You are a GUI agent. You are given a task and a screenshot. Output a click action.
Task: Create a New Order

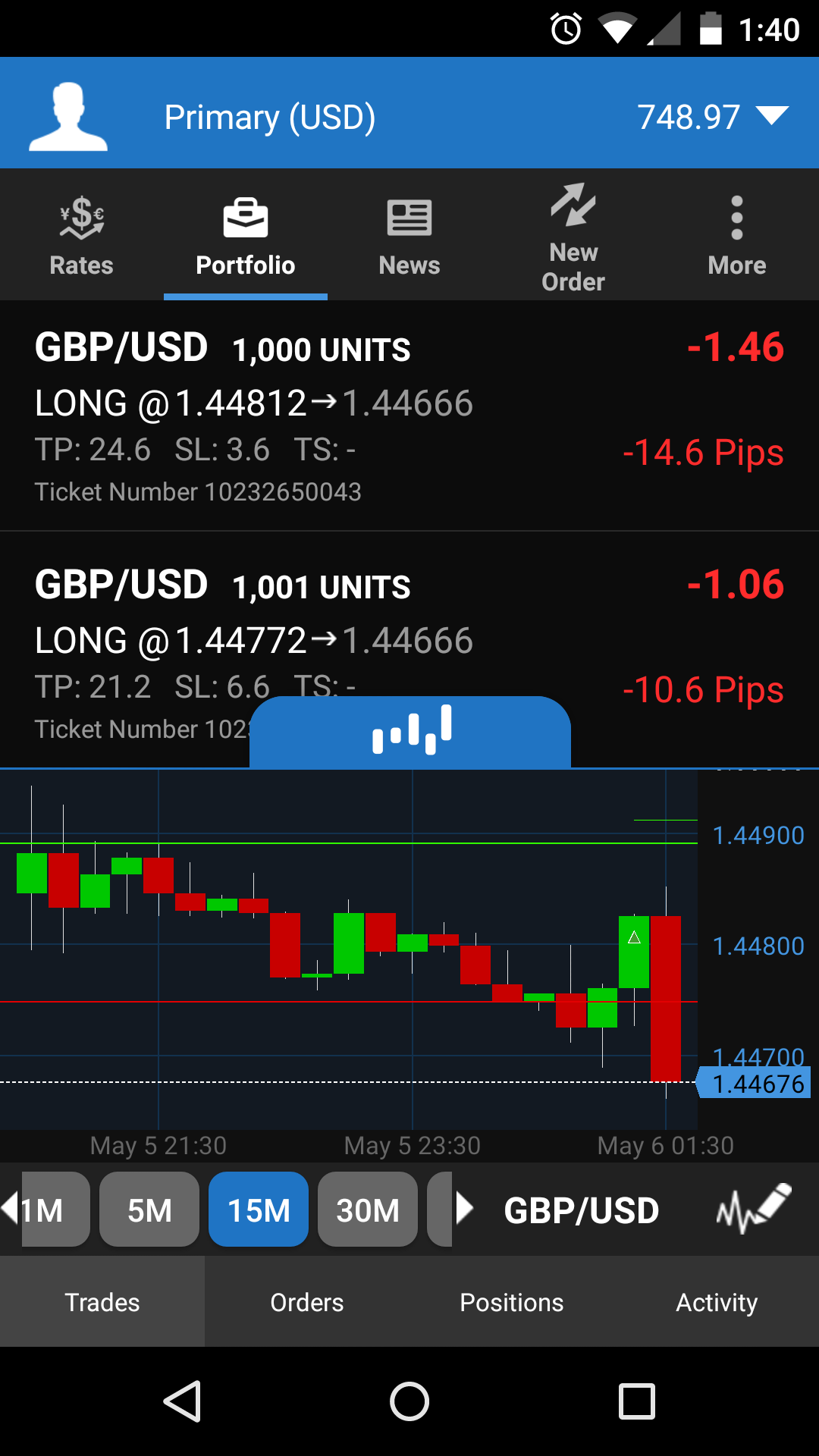(573, 237)
